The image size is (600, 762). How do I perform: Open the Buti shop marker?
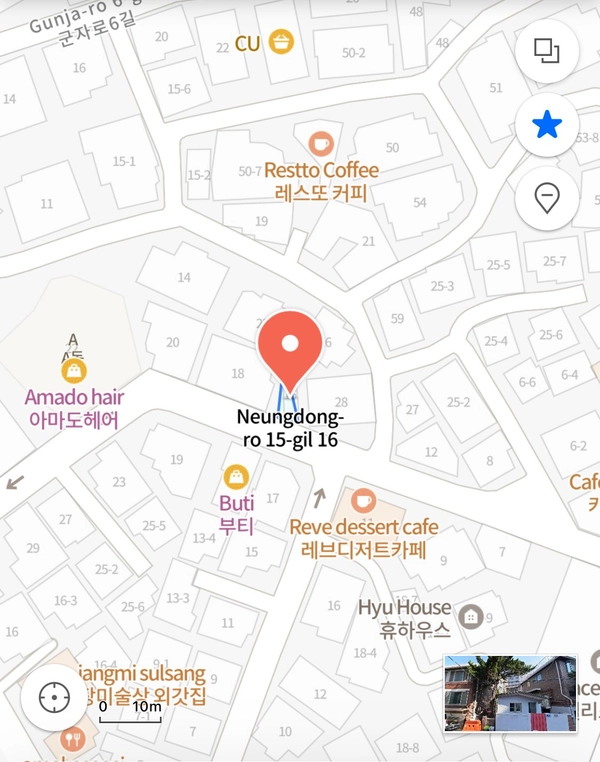coord(236,476)
